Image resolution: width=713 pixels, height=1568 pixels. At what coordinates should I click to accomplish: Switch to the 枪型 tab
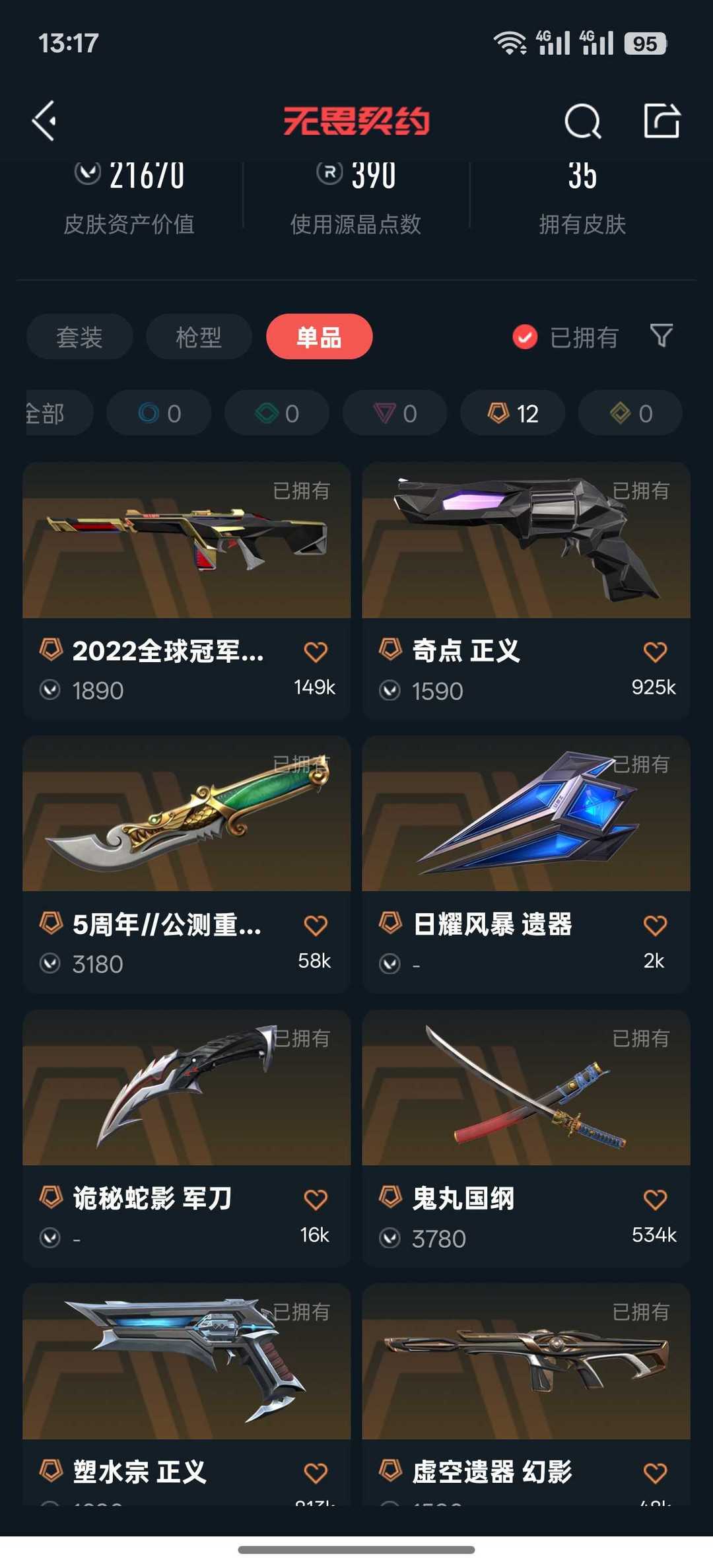(199, 337)
